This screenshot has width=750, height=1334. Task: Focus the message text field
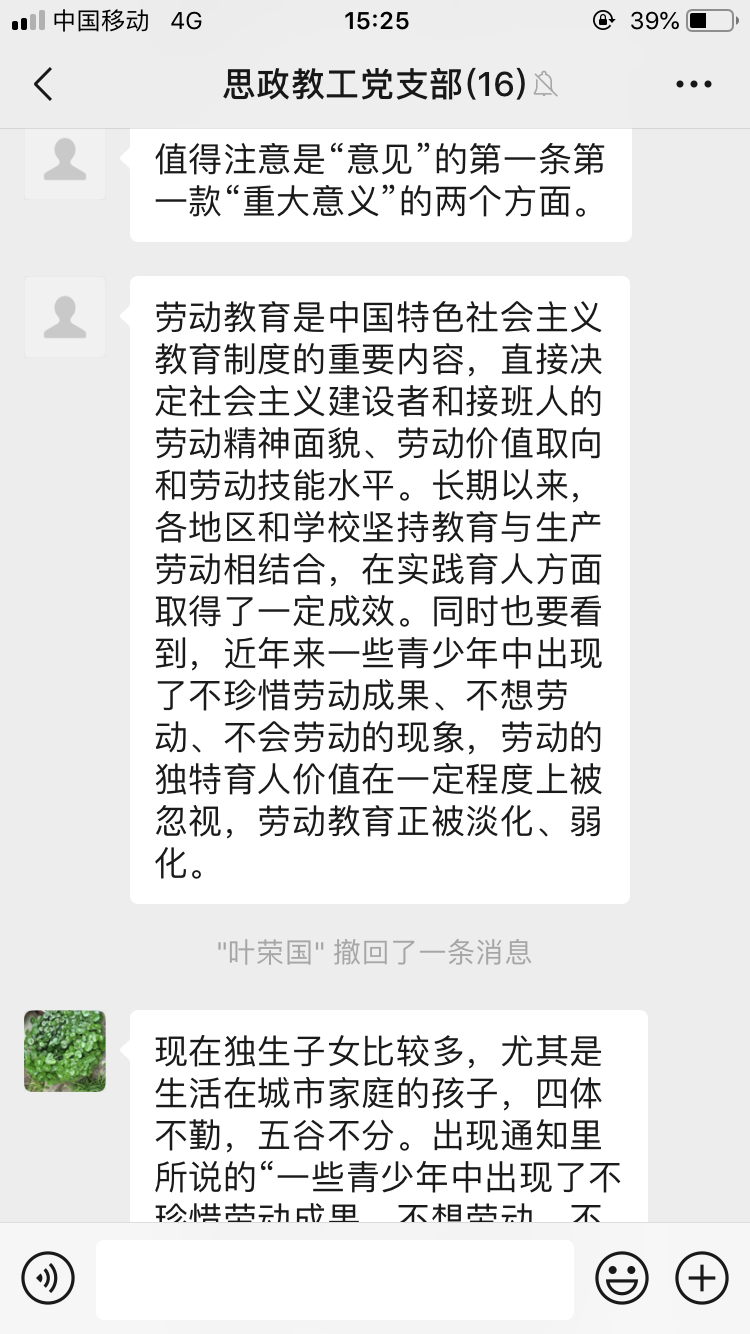pos(335,1278)
